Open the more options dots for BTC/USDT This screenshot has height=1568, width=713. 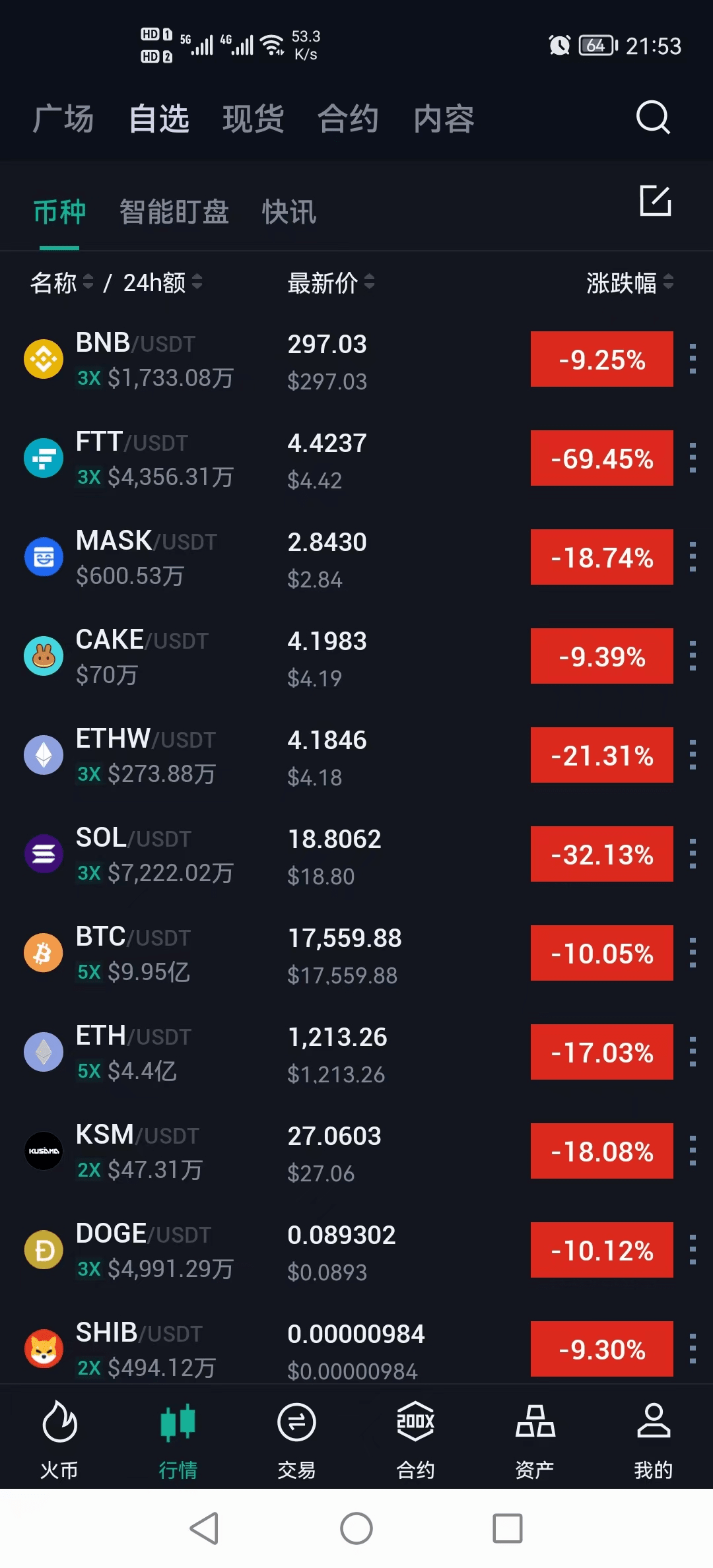[693, 953]
